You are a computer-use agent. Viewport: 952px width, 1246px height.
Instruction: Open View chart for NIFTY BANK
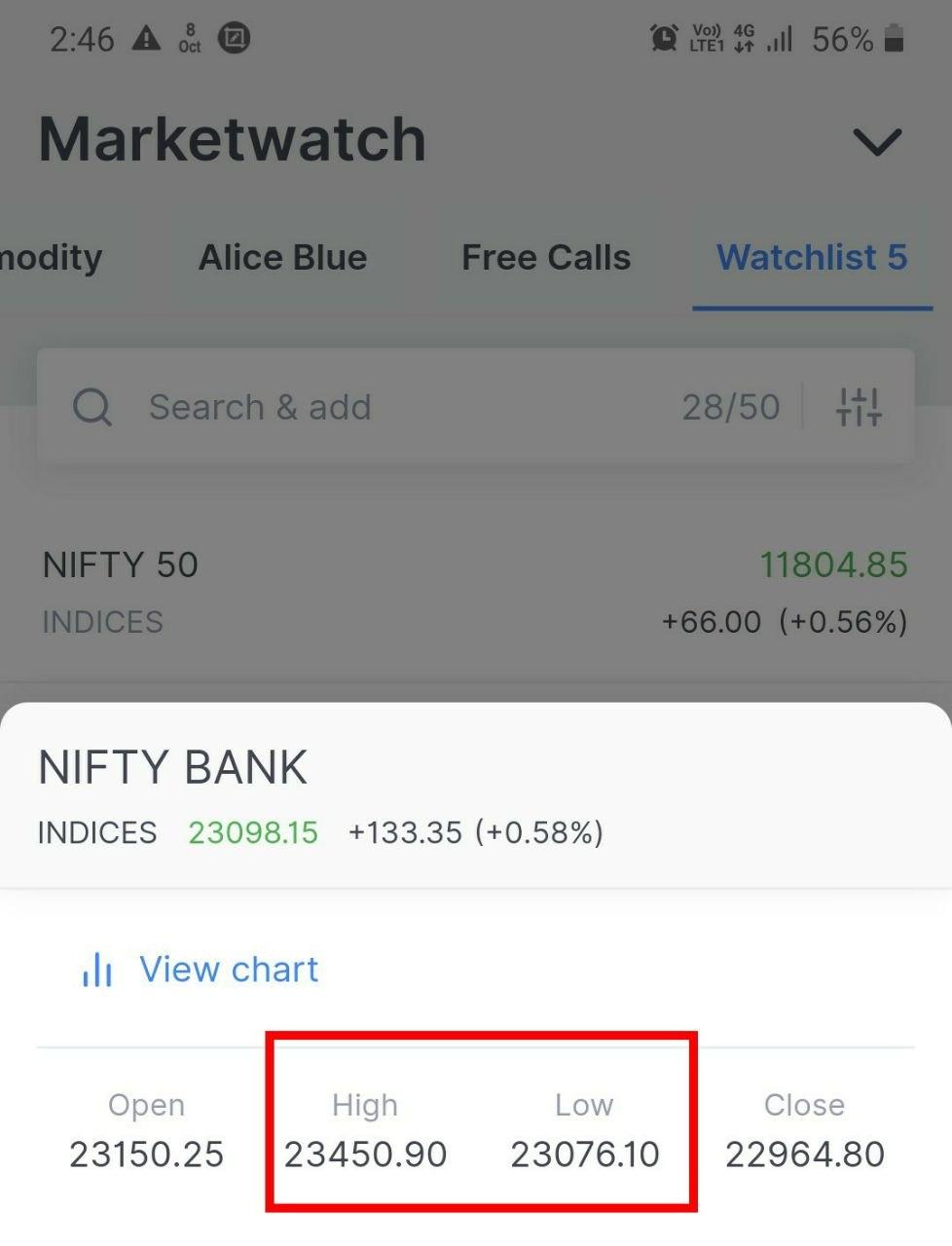coord(229,970)
